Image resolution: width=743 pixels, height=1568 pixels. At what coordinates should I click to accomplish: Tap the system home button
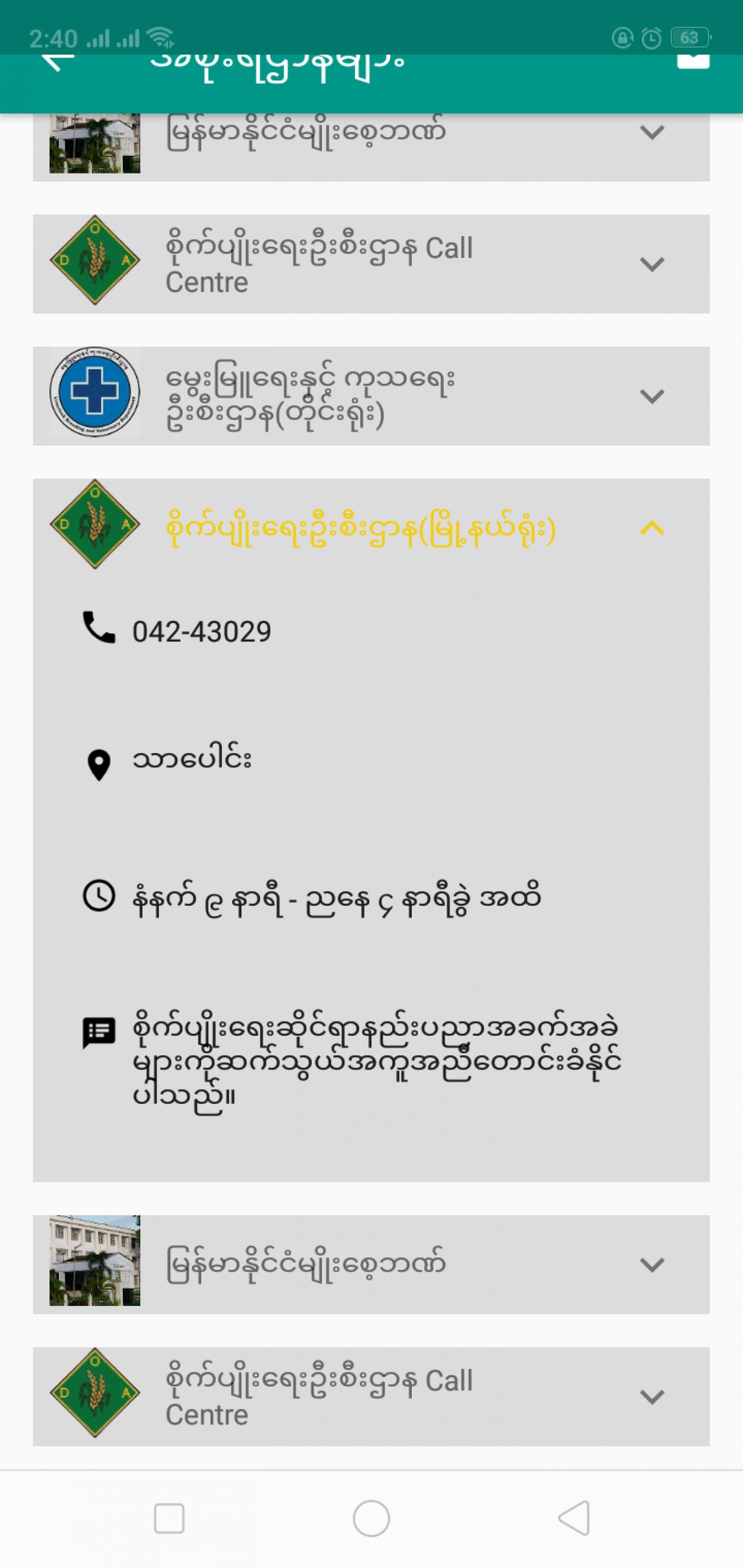click(x=371, y=1518)
